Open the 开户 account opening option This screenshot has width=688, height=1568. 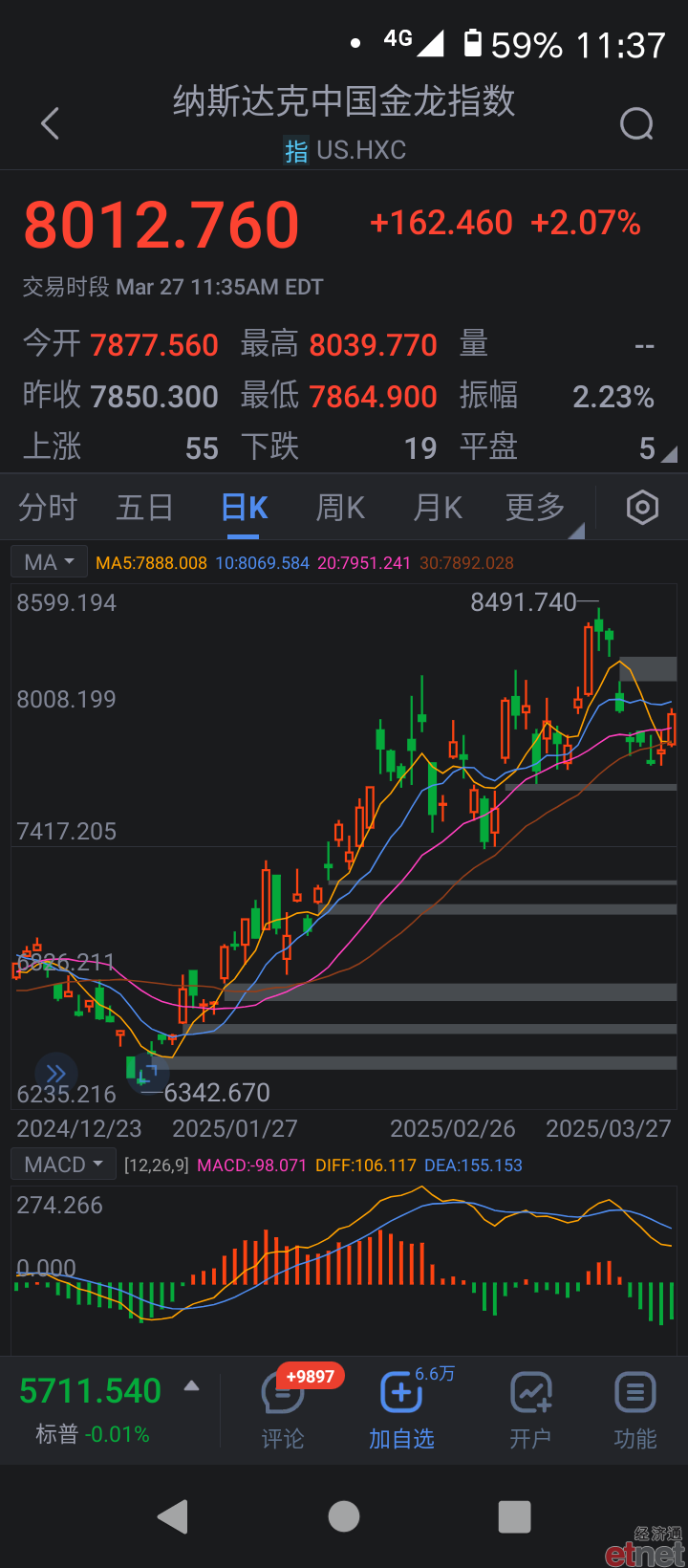coord(530,1409)
